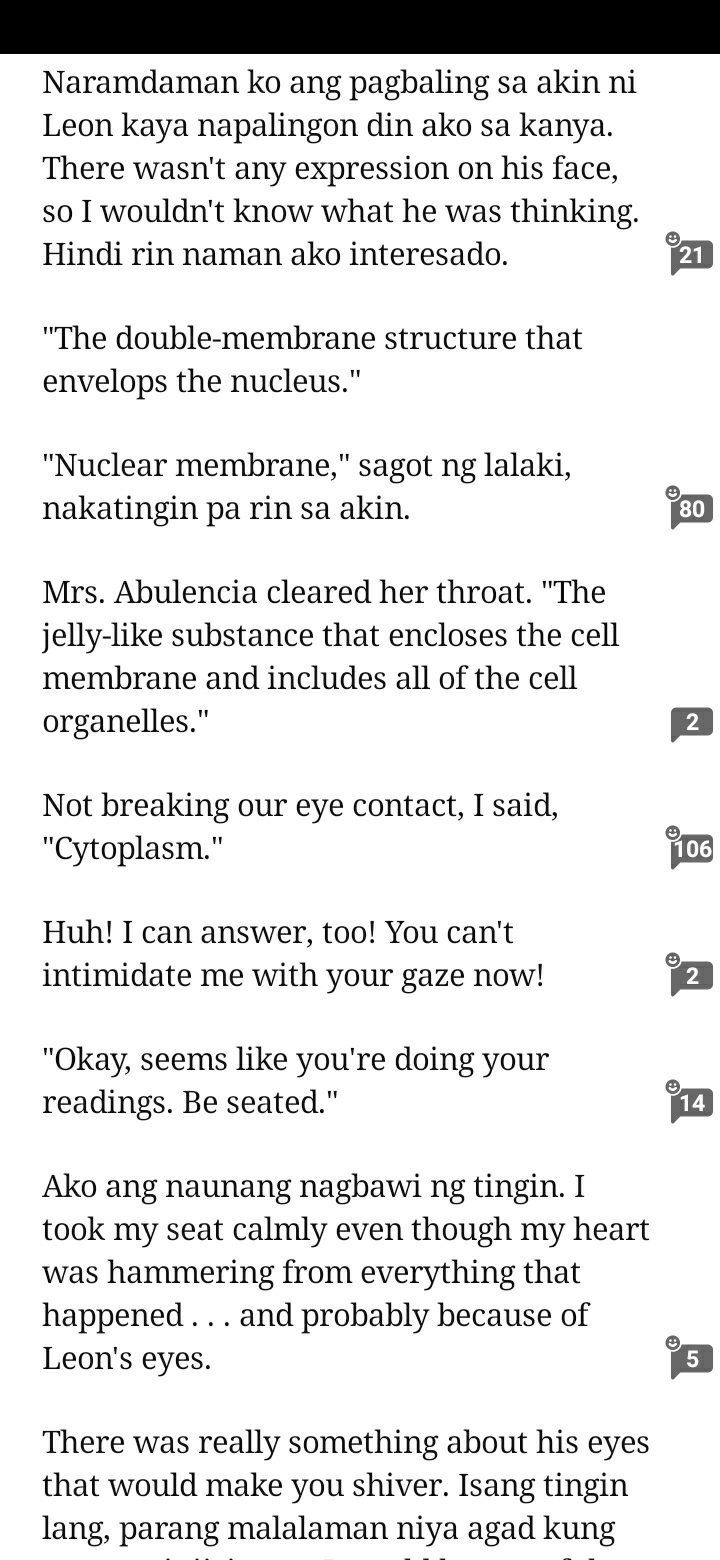The image size is (720, 1560).
Task: Open comments beside "intimidate me with your gaze"
Action: pos(691,976)
